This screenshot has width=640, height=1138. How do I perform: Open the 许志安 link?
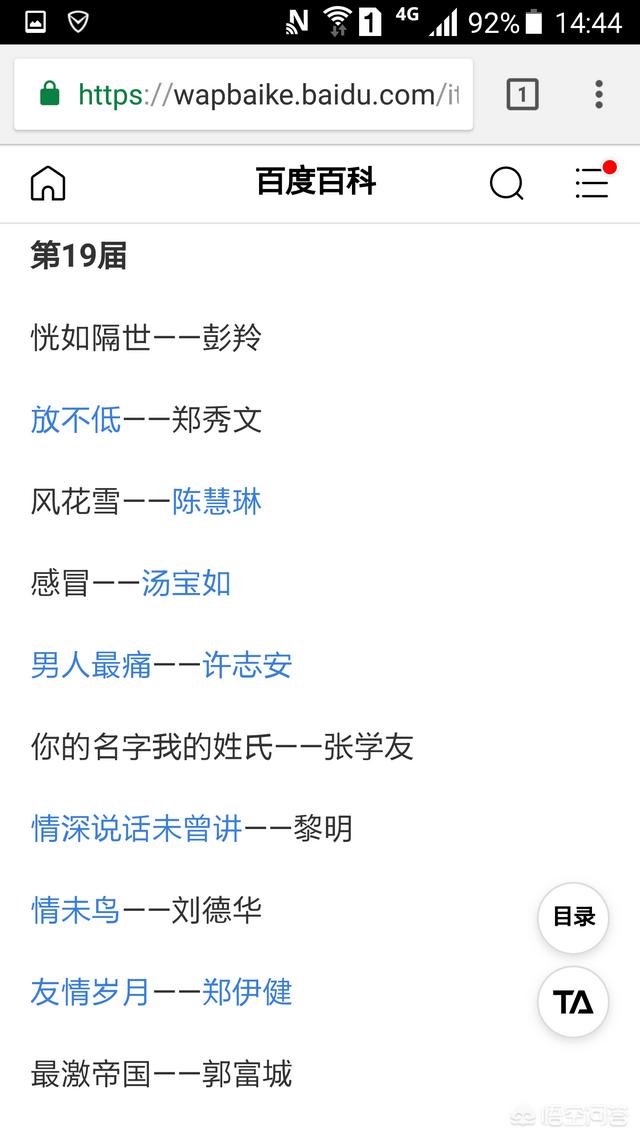point(247,666)
